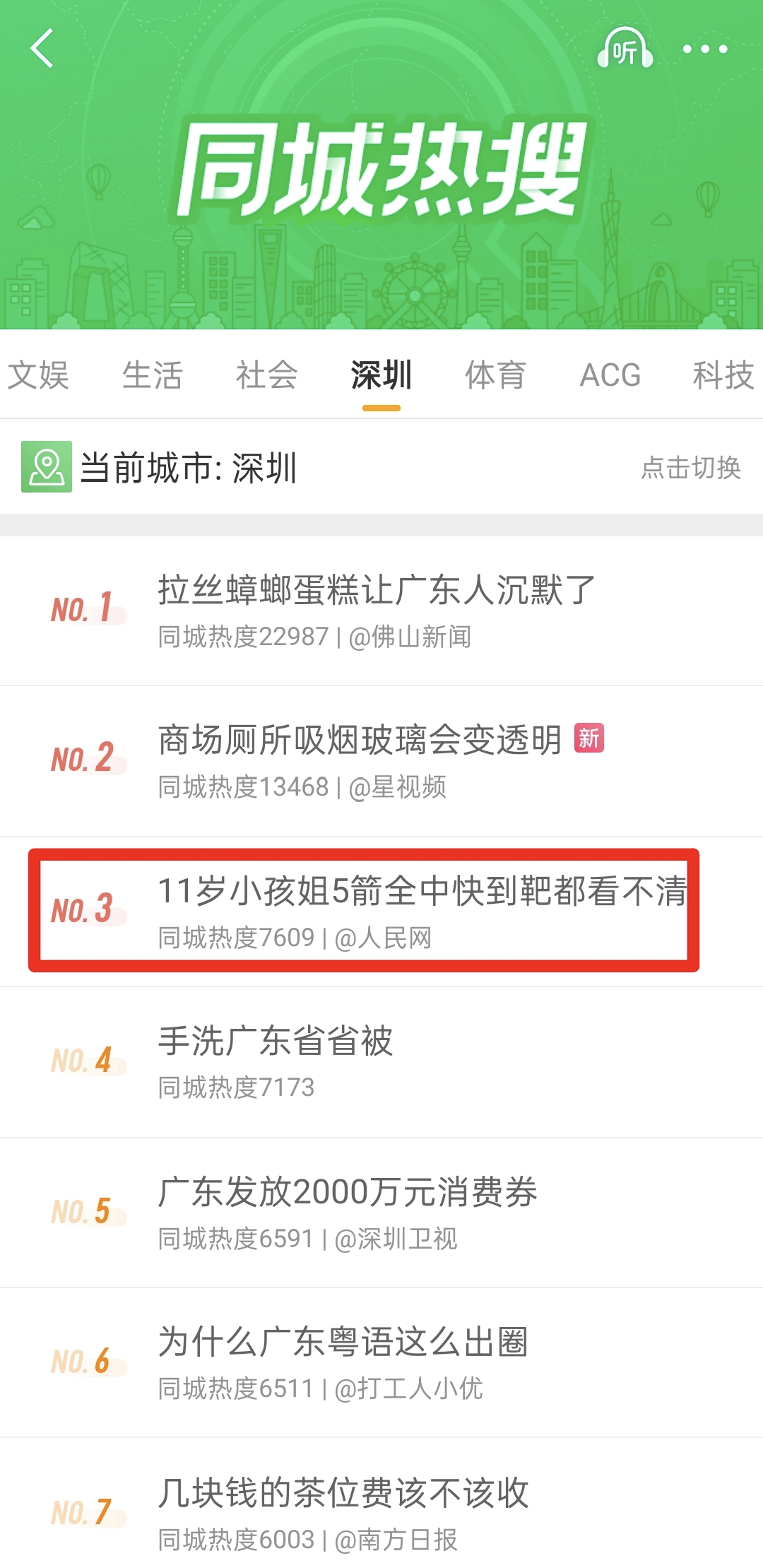The width and height of the screenshot is (763, 1568).
Task: Switch to the 生活 tab
Action: (152, 375)
